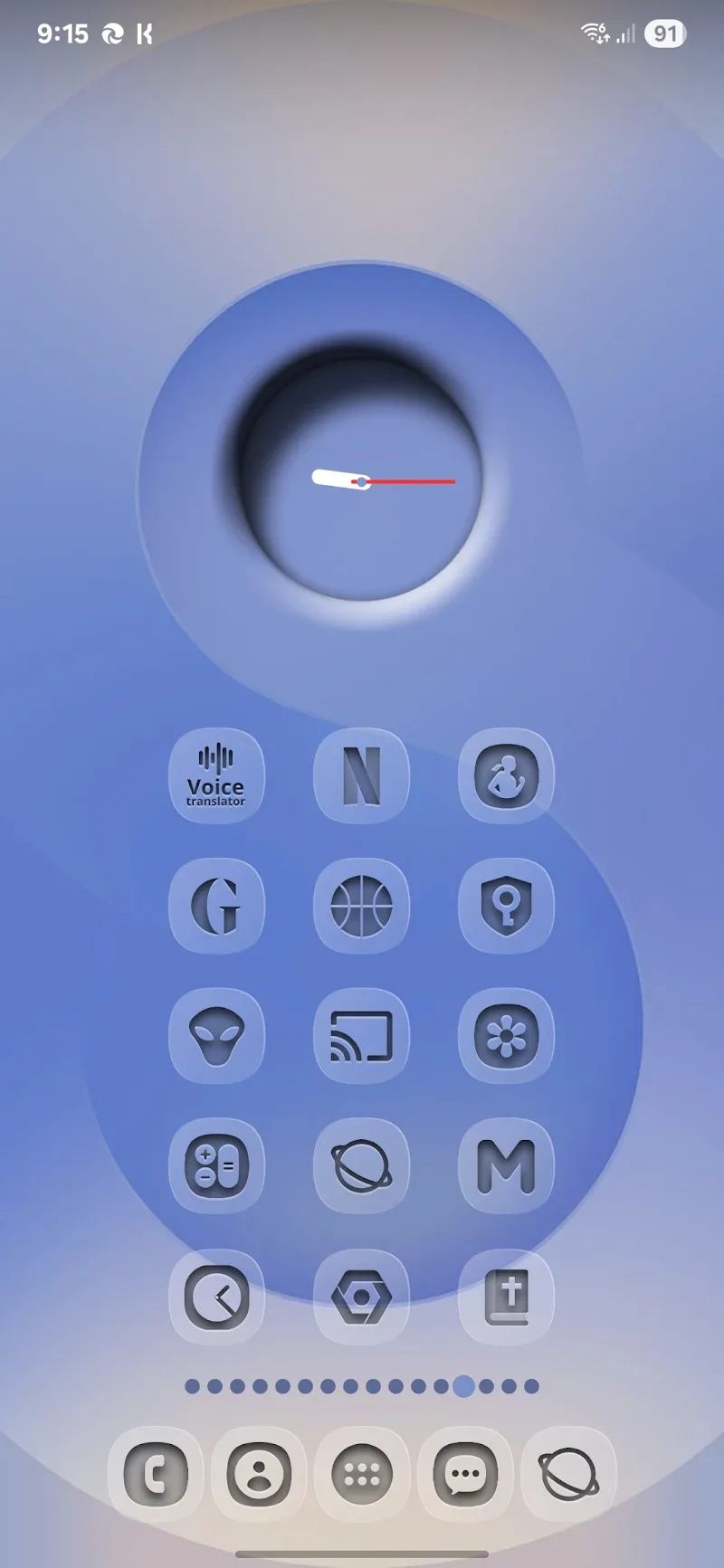The image size is (724, 1568).
Task: Tap the analog clock widget
Action: [362, 481]
